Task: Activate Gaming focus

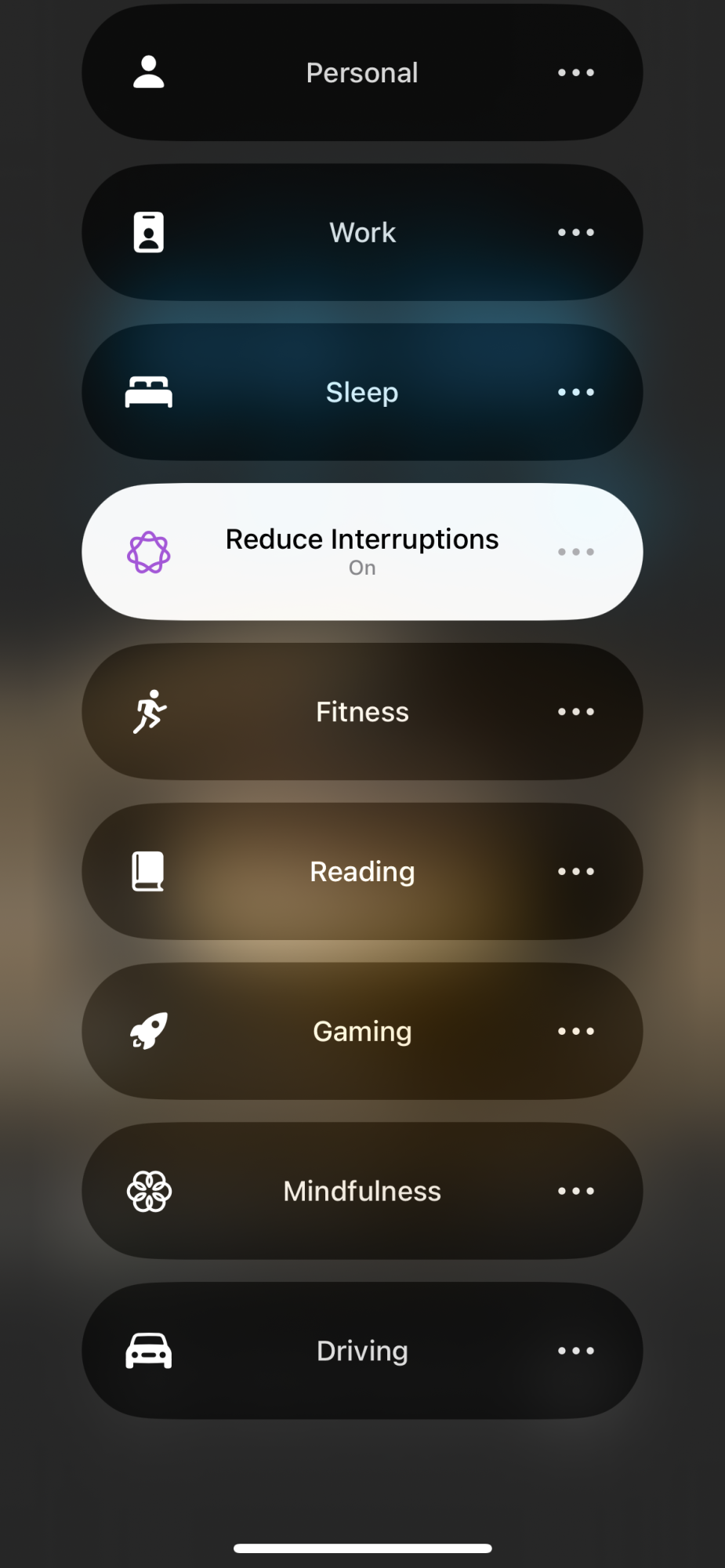Action: click(361, 1031)
